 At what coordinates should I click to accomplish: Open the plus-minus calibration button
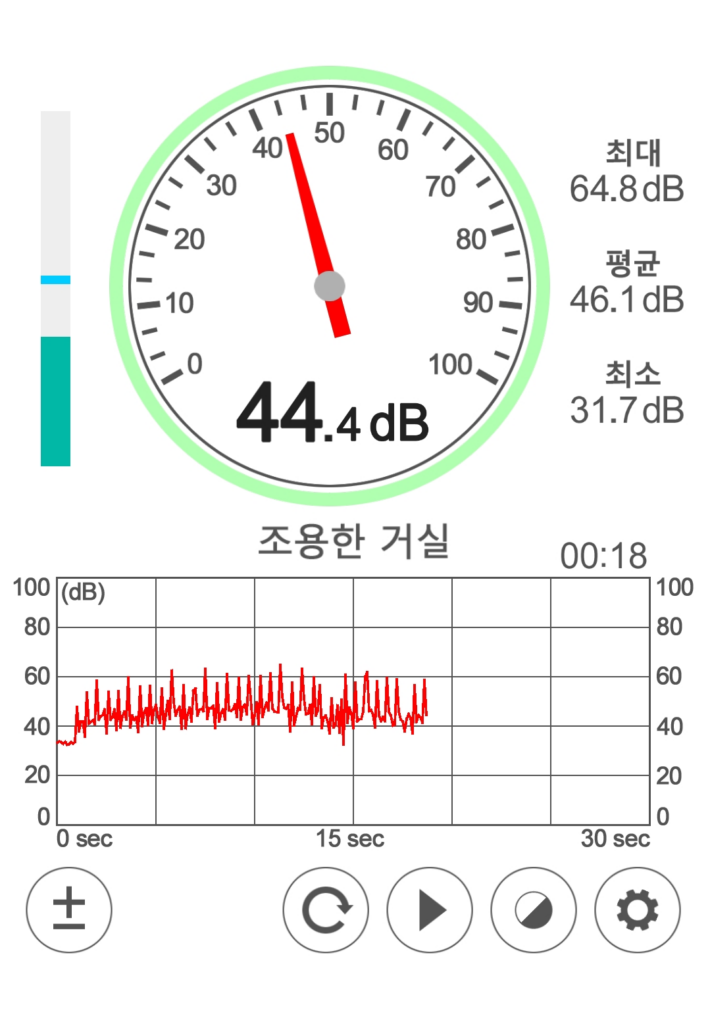(69, 910)
